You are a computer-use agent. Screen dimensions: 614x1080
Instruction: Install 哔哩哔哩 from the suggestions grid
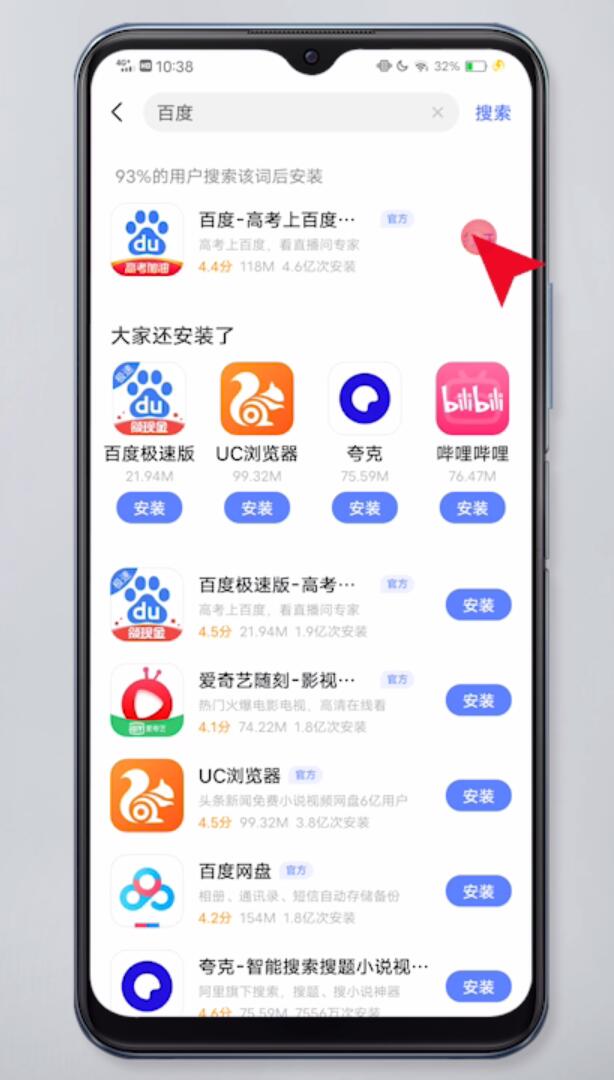[473, 508]
